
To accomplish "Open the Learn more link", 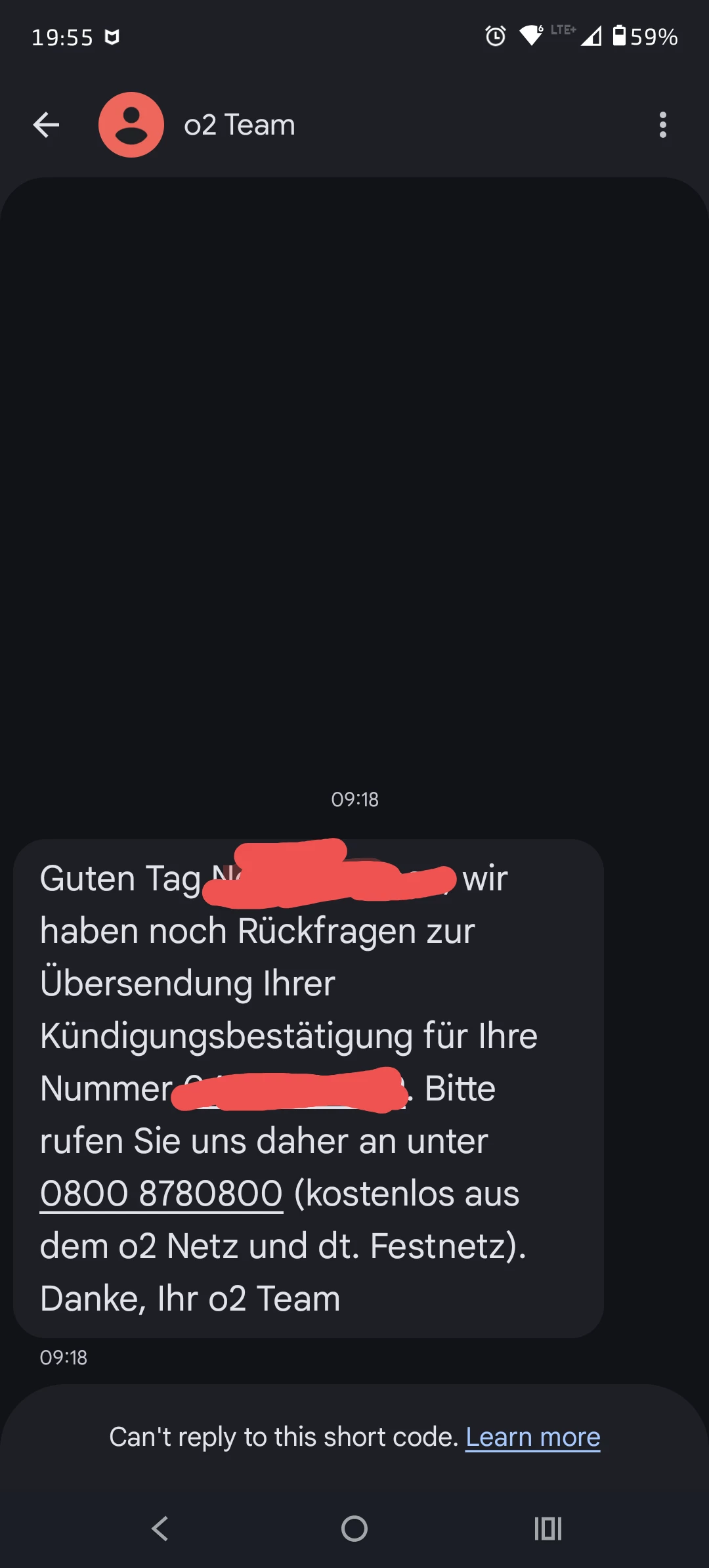I will (x=532, y=1437).
